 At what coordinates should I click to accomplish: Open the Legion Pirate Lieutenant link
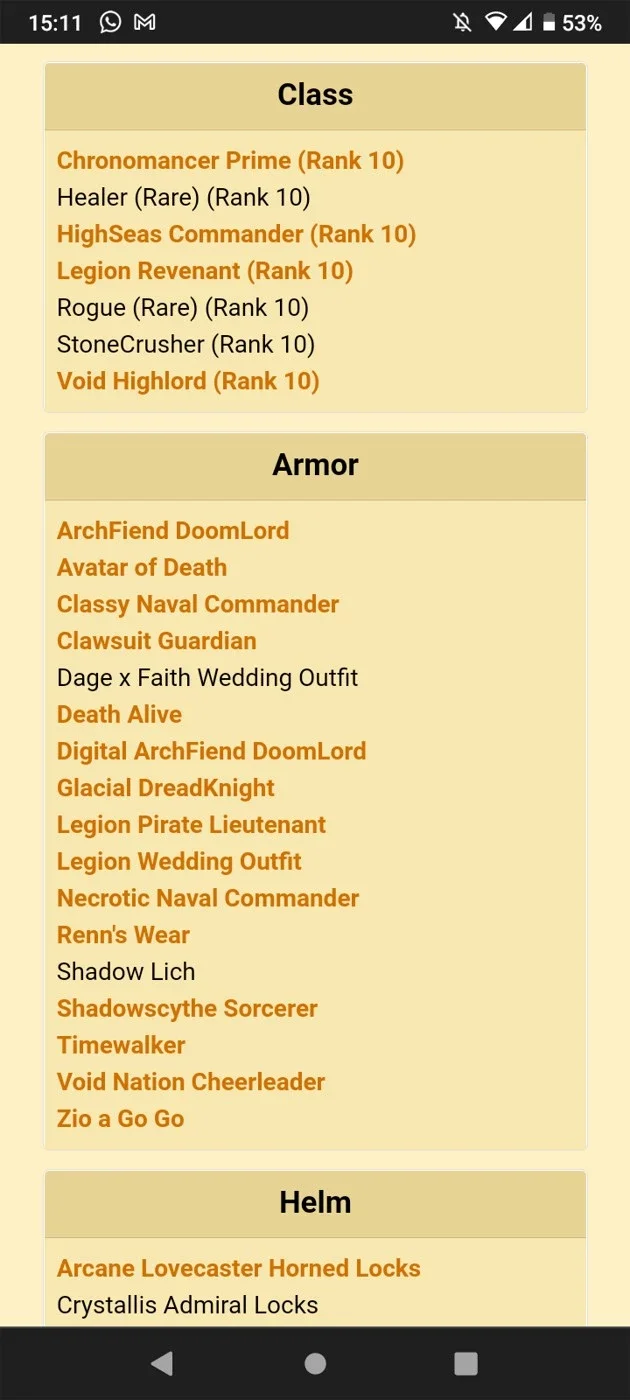pyautogui.click(x=191, y=825)
